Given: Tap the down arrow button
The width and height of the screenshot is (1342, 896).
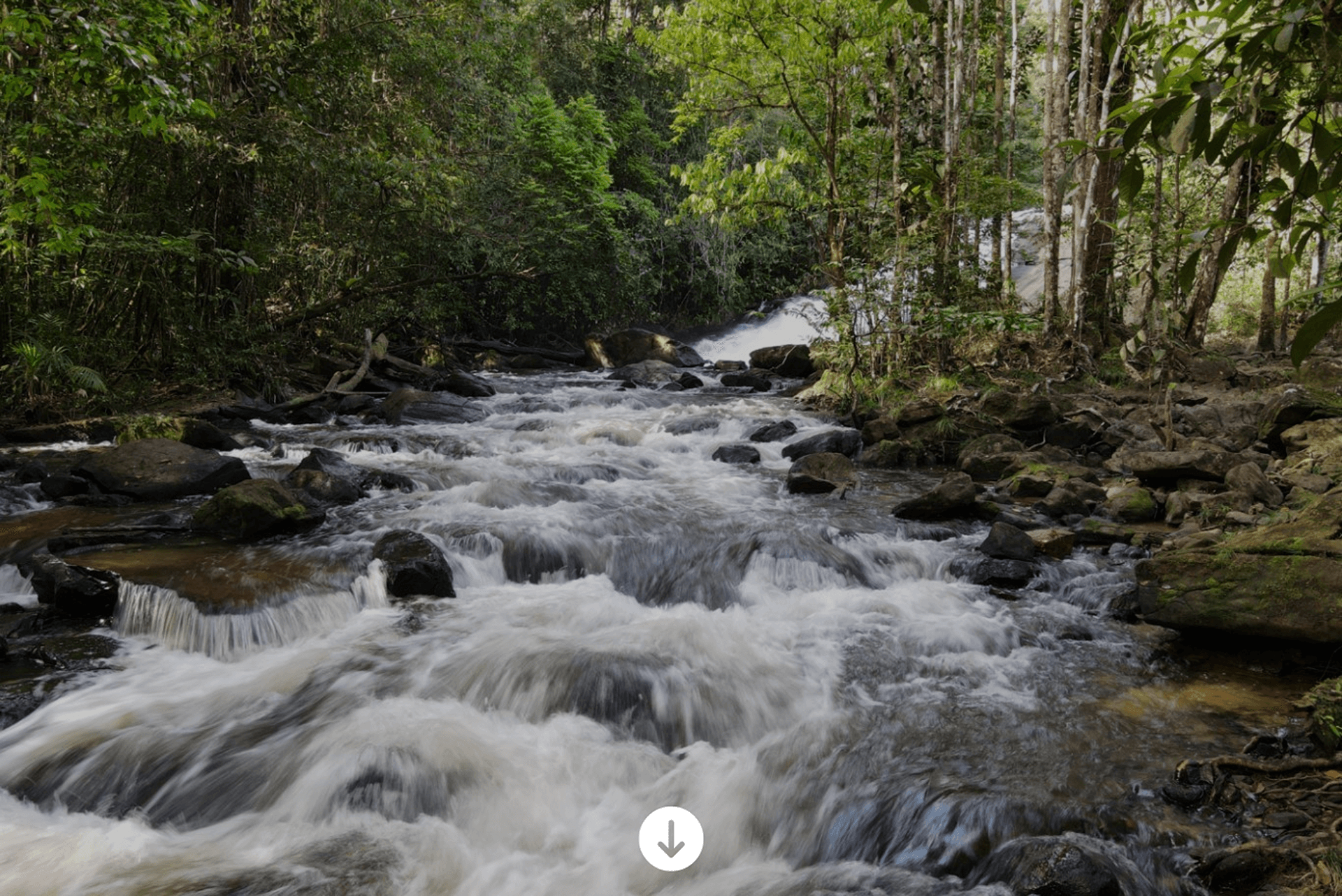Looking at the screenshot, I should coord(670,838).
